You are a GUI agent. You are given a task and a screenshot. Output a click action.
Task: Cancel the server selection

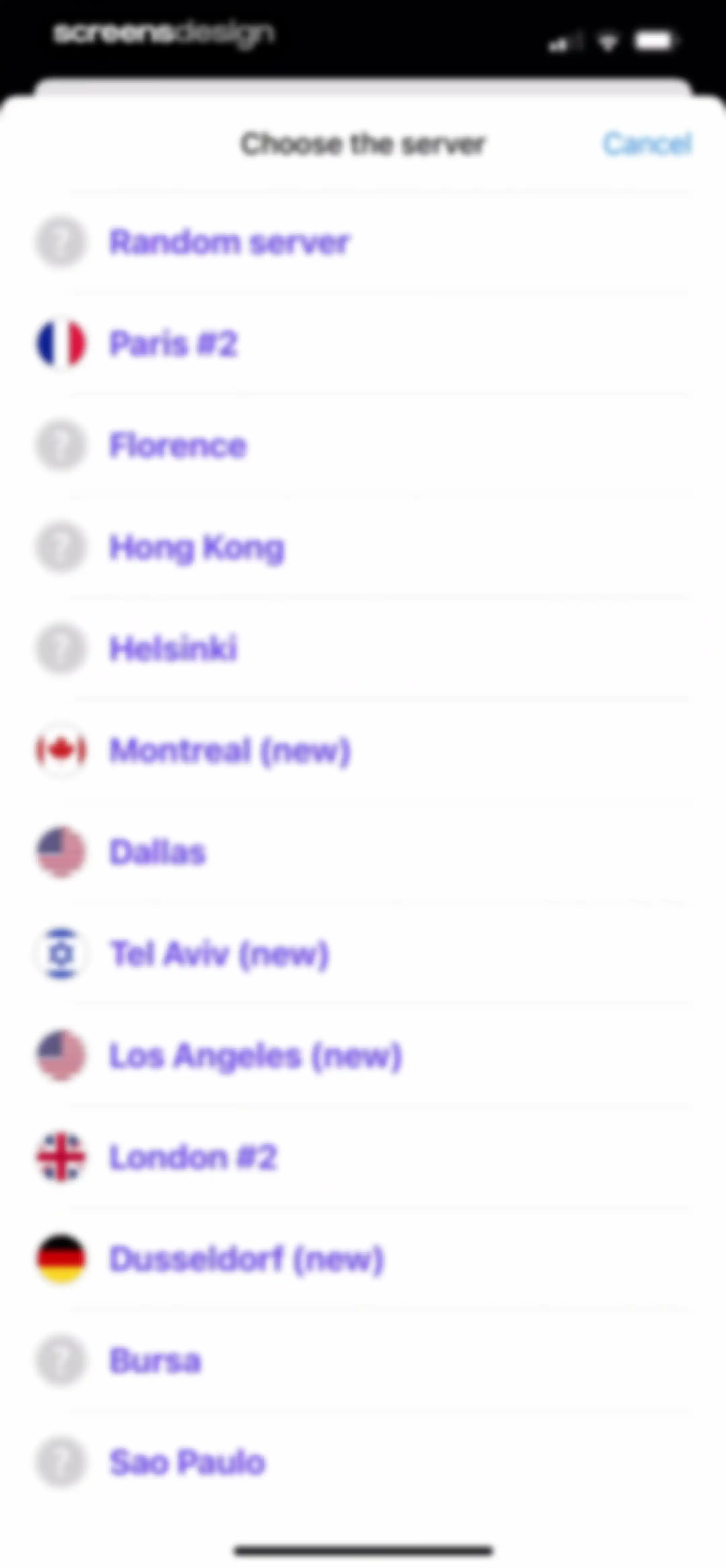coord(647,144)
